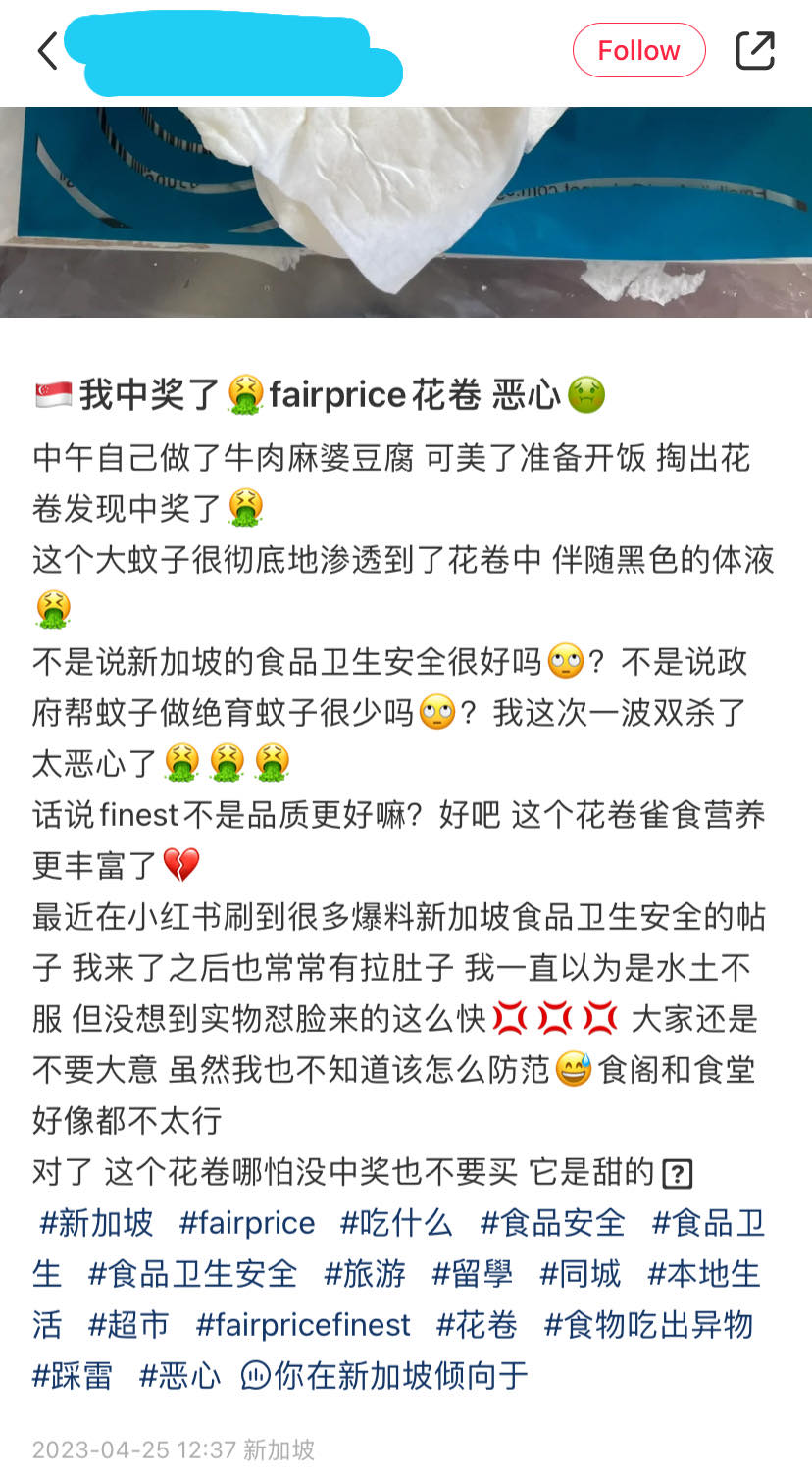Open the 你在新加坡倾向于 poll topic
Image resolution: width=812 pixels, height=1473 pixels.
pos(384,1376)
